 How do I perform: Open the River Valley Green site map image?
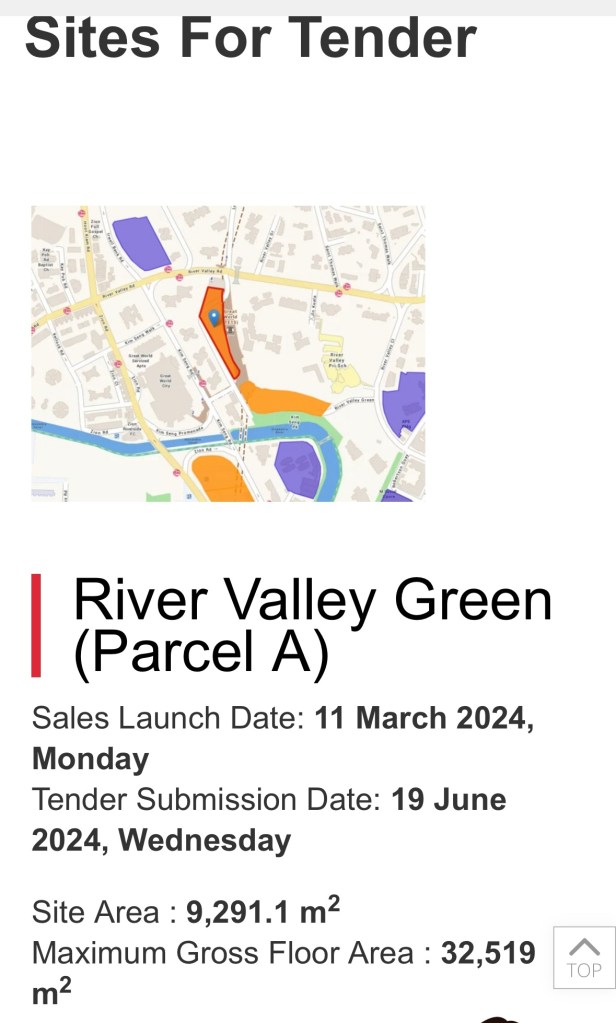tap(228, 353)
